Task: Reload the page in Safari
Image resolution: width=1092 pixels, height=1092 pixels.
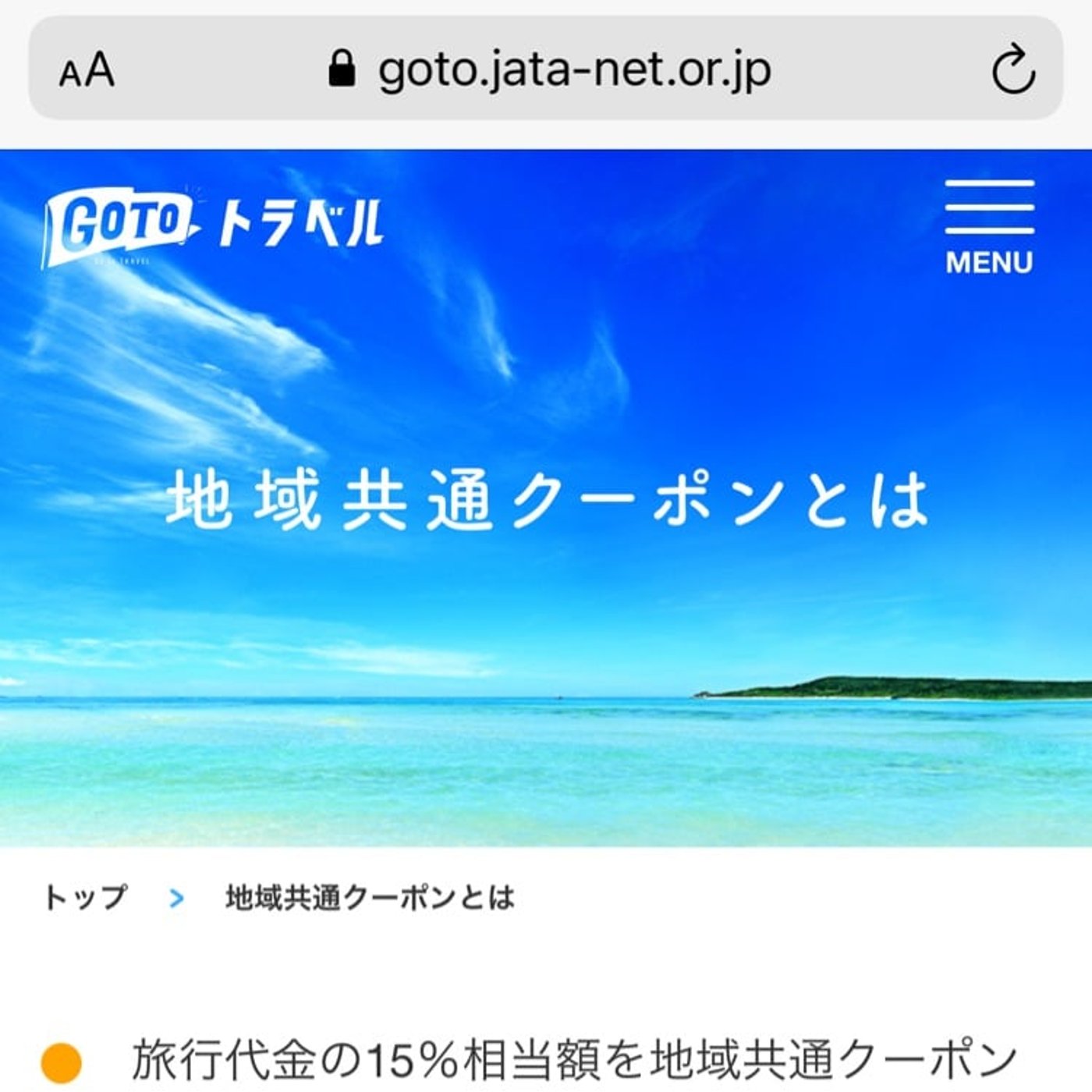Action: (1012, 70)
